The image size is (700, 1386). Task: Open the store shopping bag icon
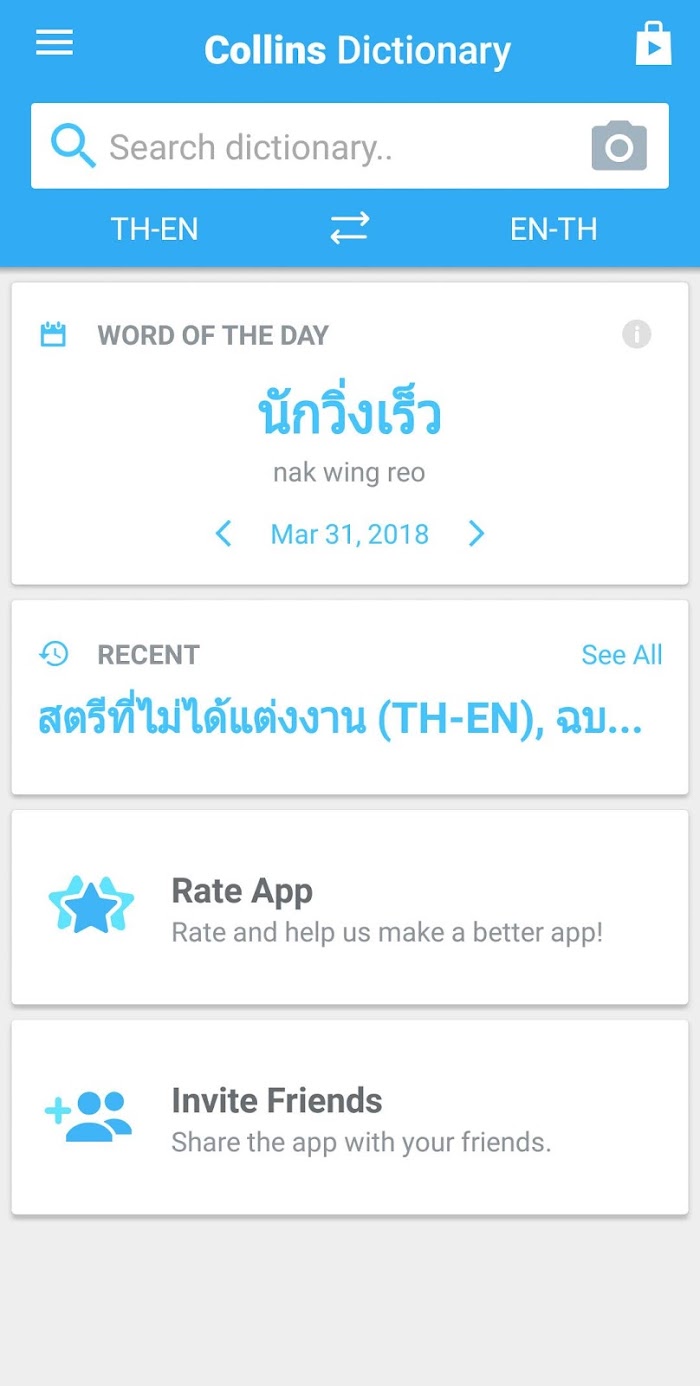(x=653, y=44)
